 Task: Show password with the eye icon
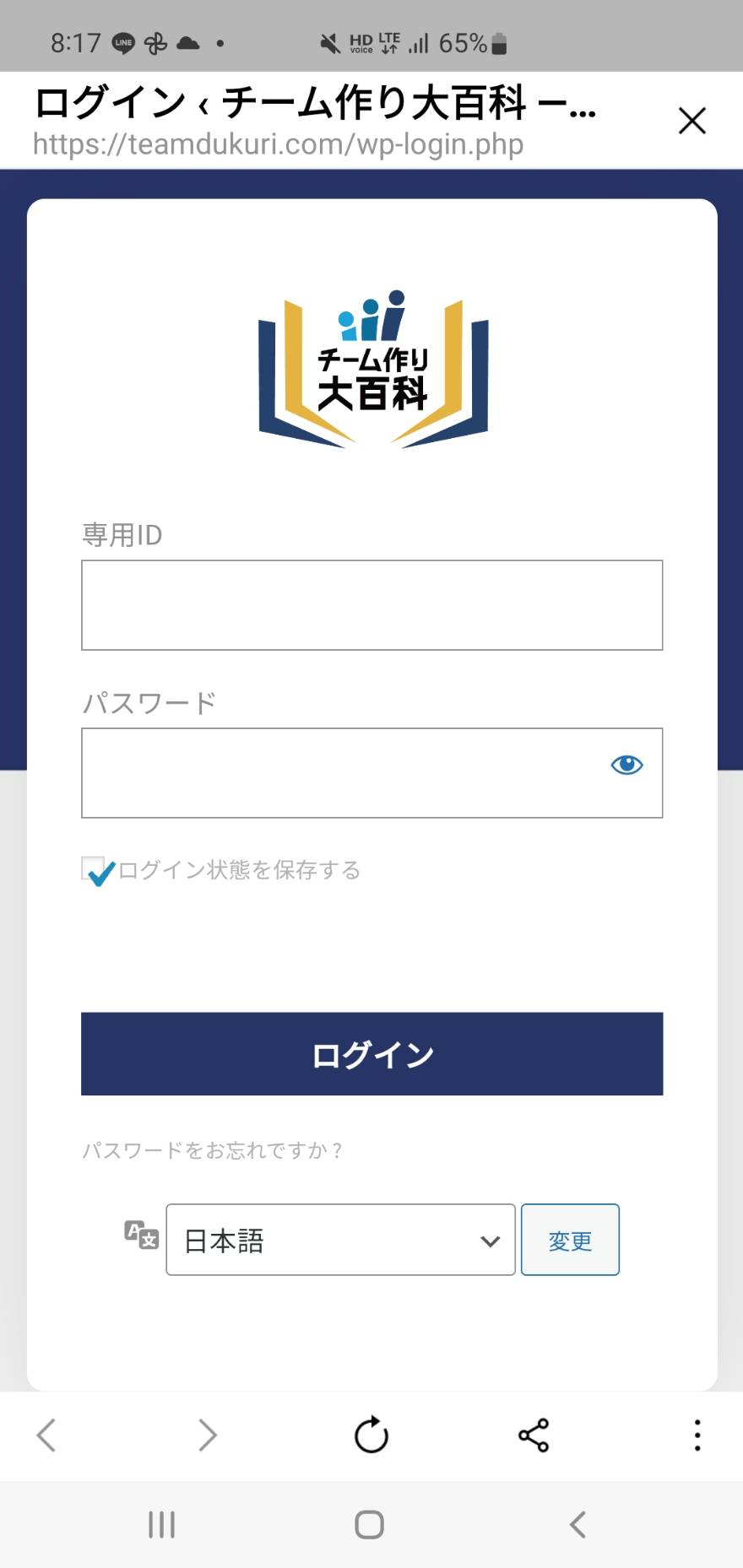pos(626,765)
